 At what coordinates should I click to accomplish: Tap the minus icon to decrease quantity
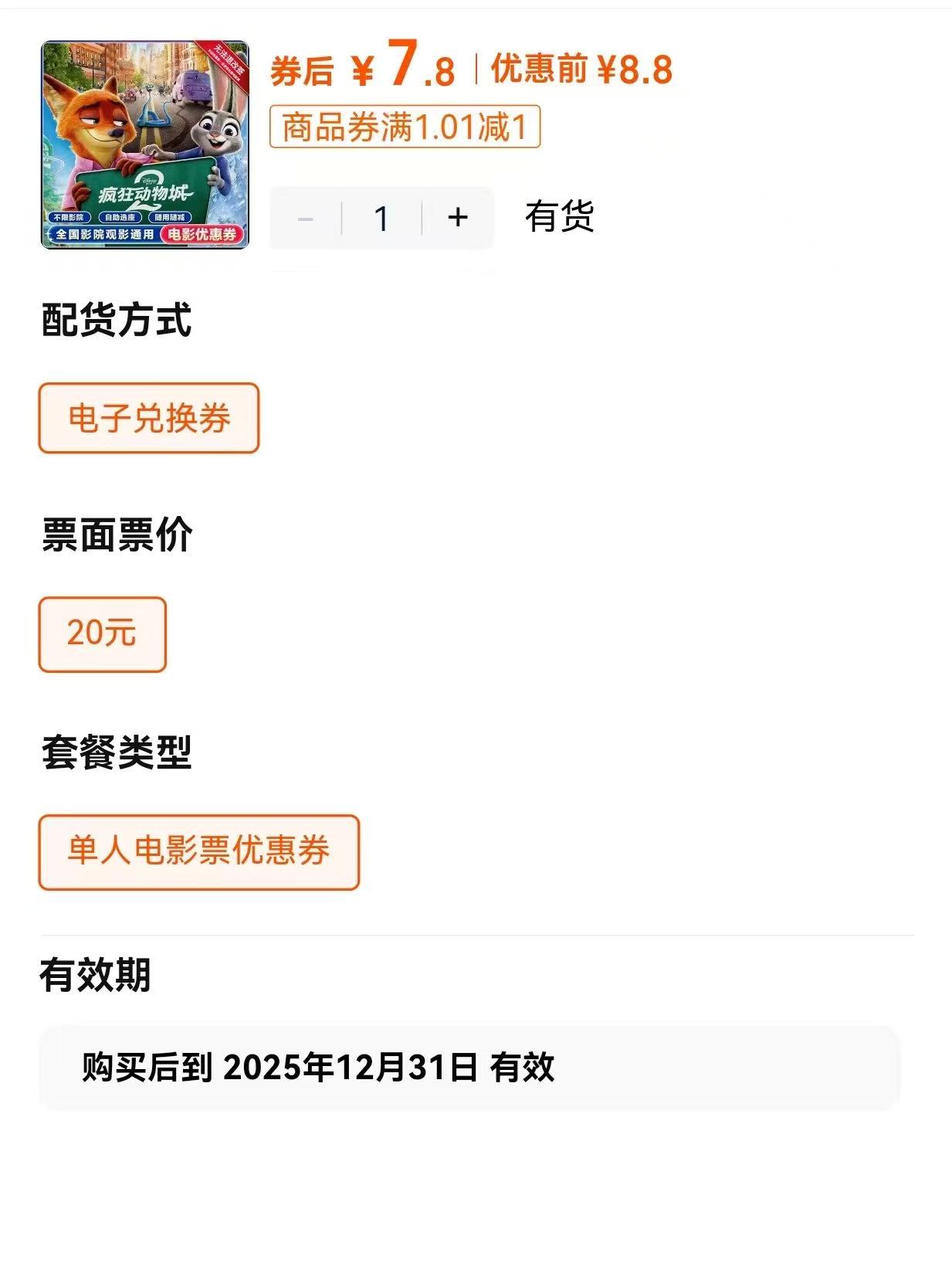(x=306, y=218)
